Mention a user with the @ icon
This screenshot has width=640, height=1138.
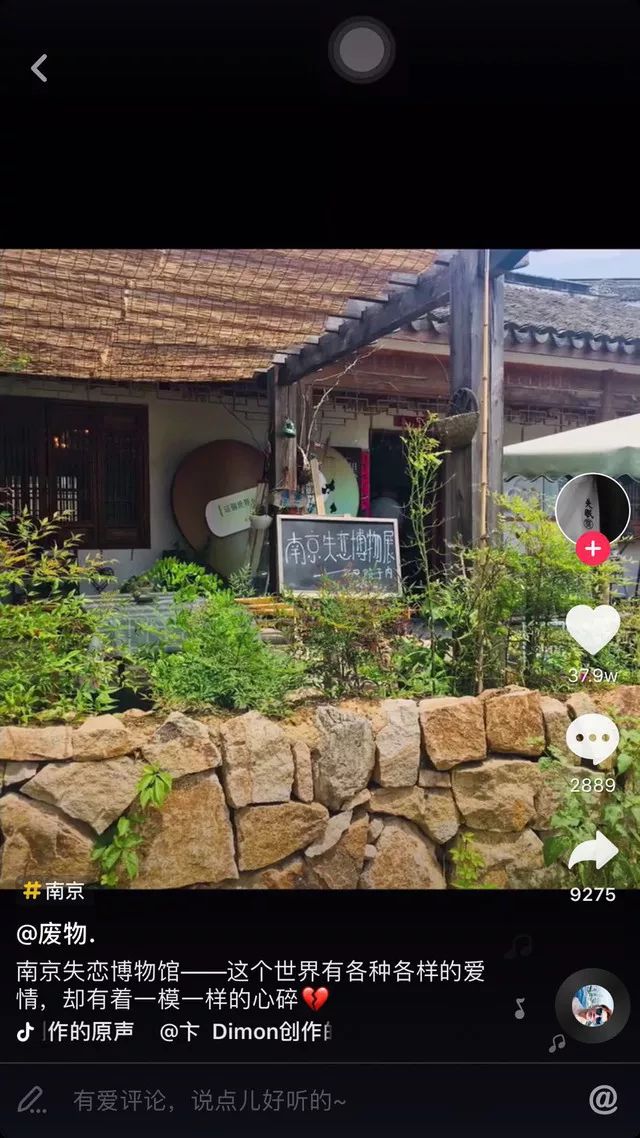pyautogui.click(x=603, y=1100)
